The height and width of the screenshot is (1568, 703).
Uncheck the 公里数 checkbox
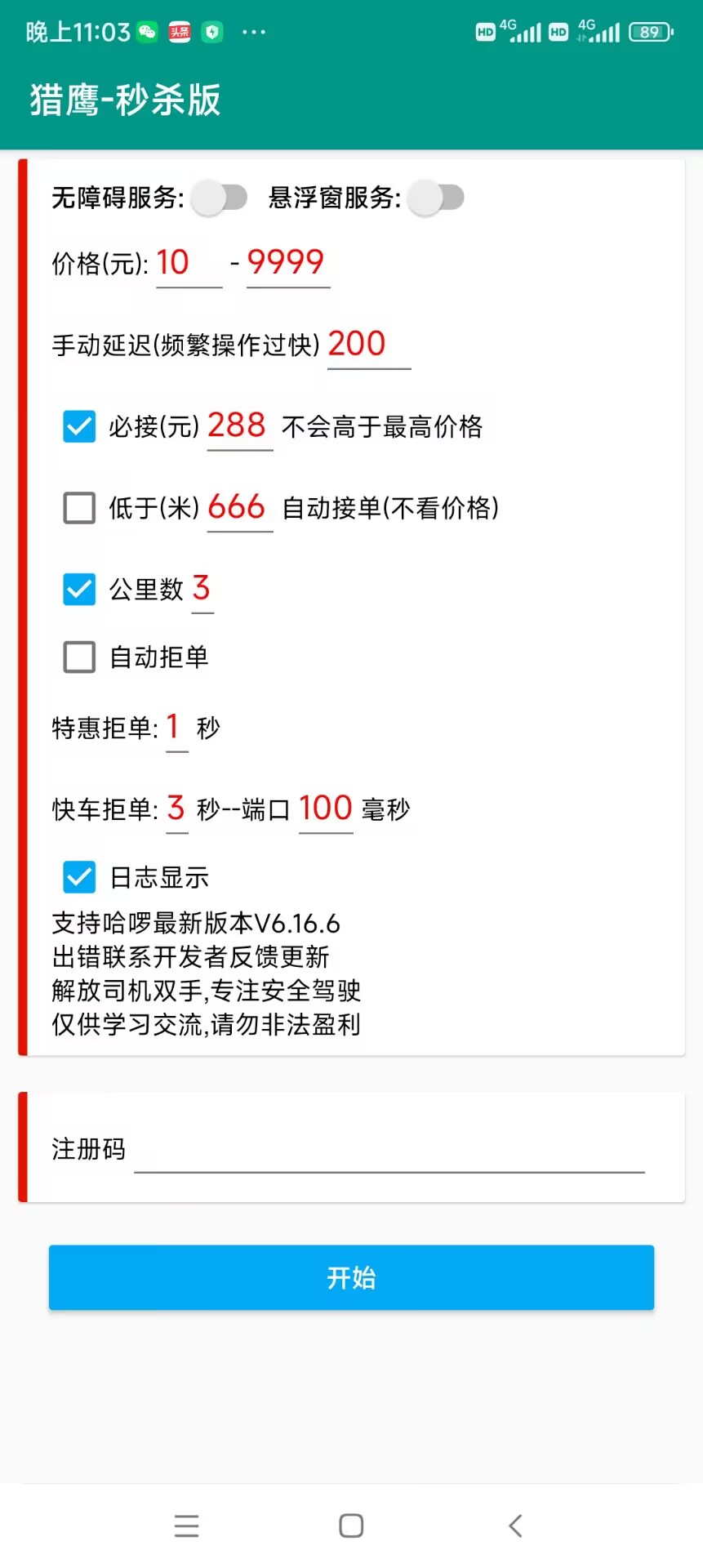[x=79, y=589]
